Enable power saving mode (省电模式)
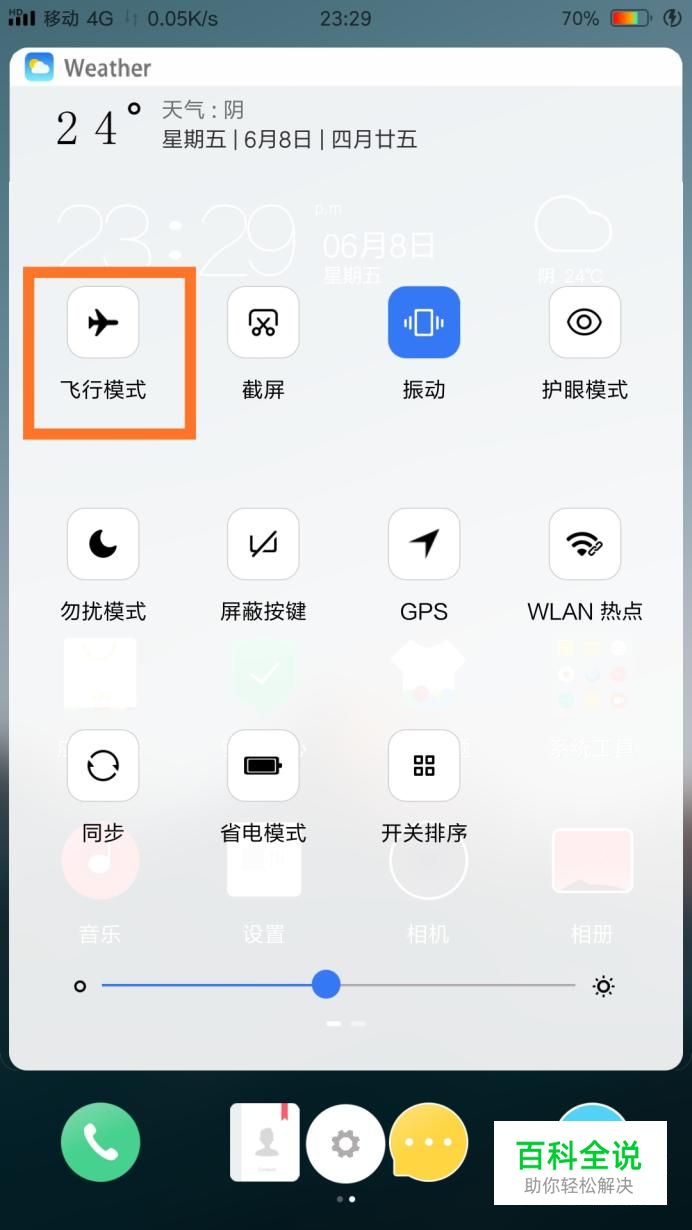 click(x=263, y=766)
